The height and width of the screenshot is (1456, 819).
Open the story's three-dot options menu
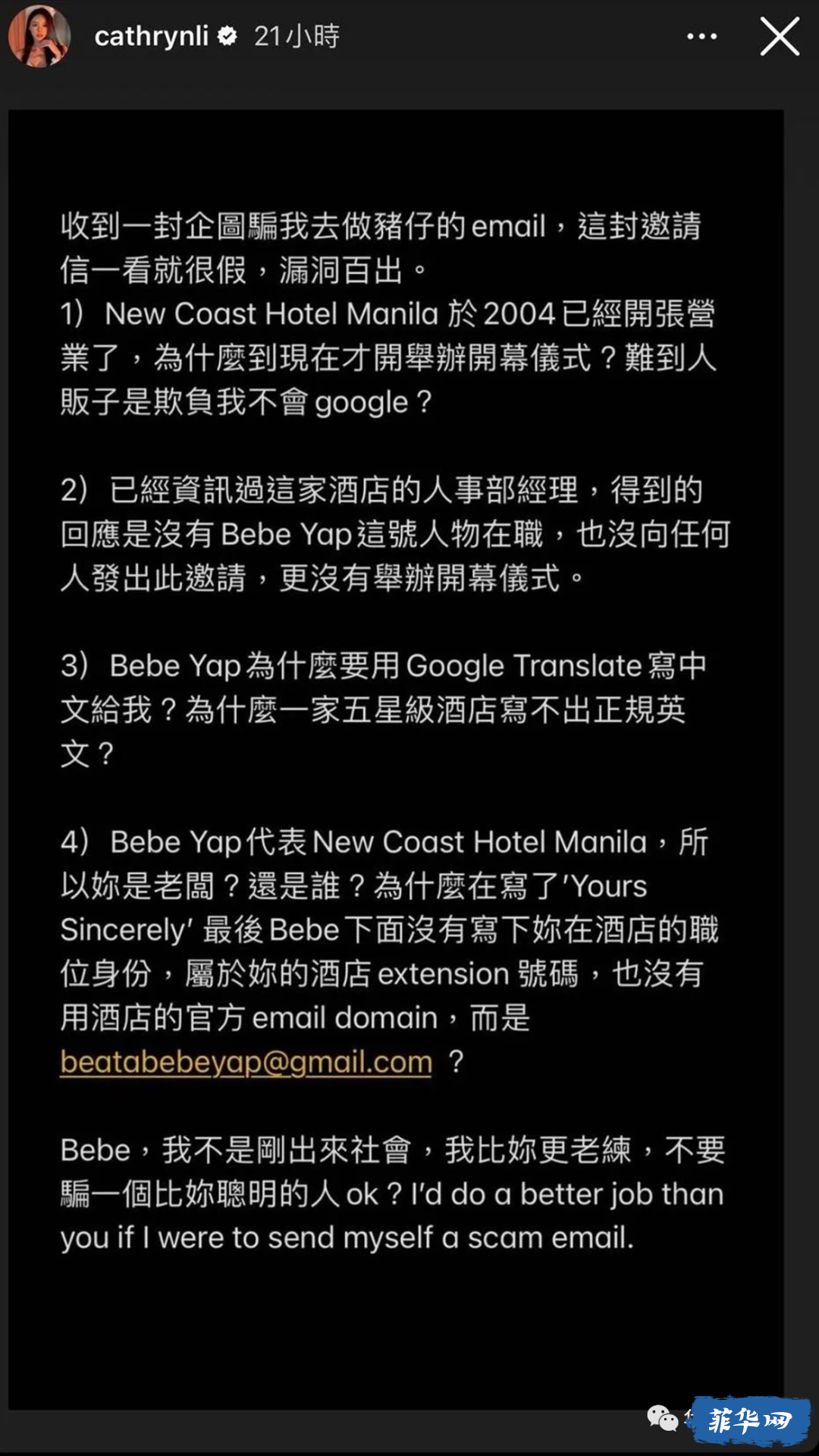tap(701, 36)
